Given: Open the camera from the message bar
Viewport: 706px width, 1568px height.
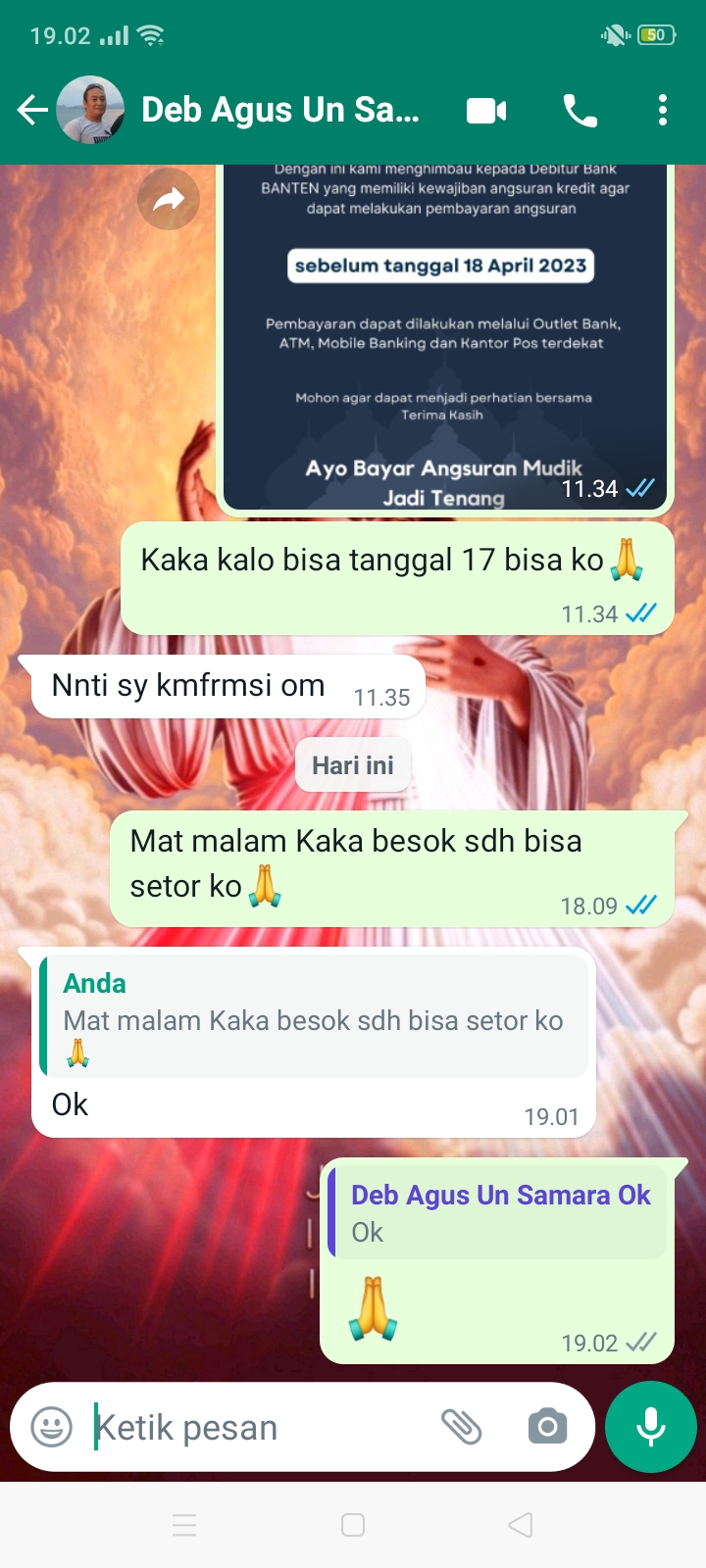Looking at the screenshot, I should (546, 1427).
